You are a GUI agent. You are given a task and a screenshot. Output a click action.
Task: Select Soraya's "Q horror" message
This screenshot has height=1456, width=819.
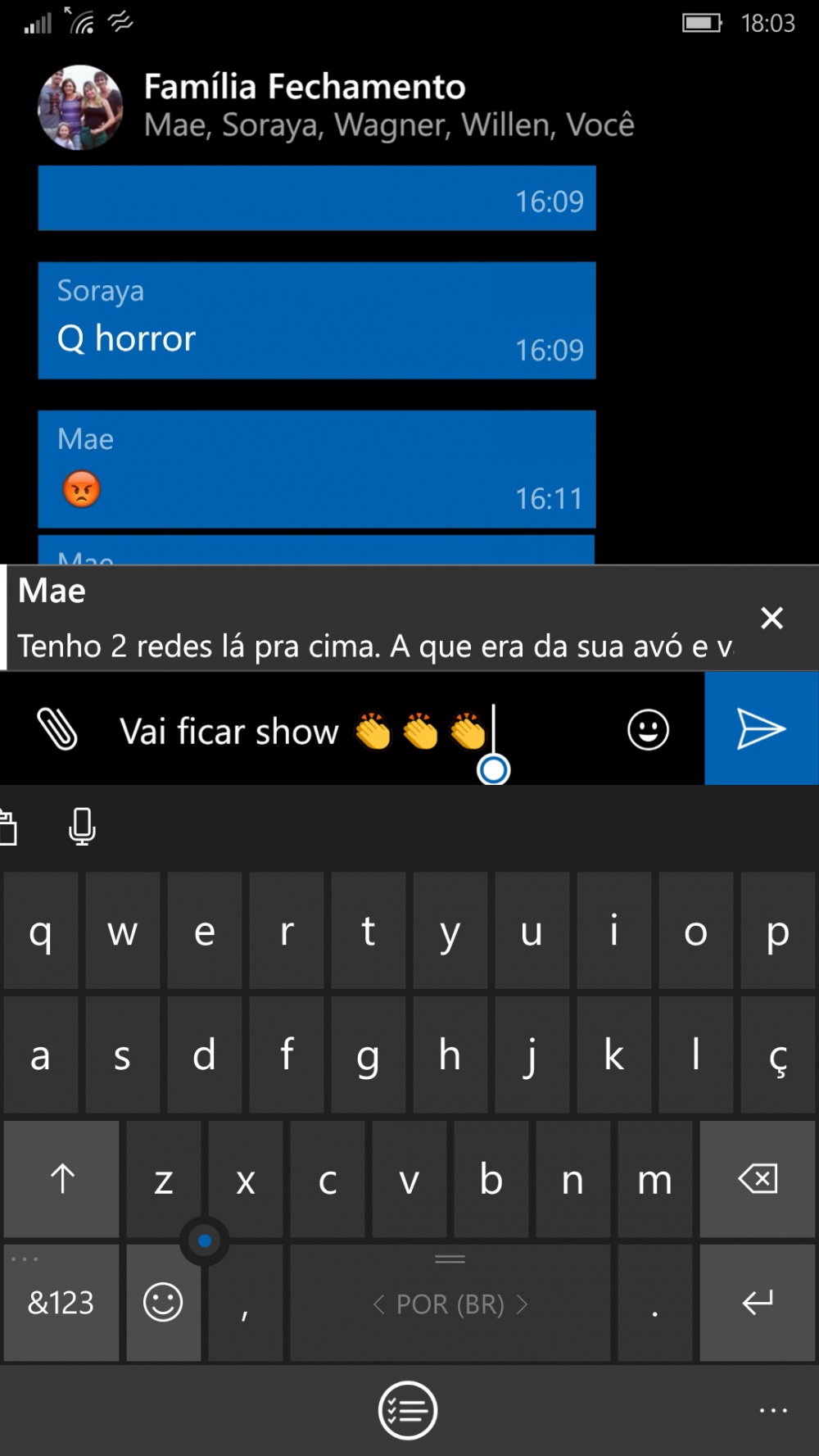click(317, 320)
